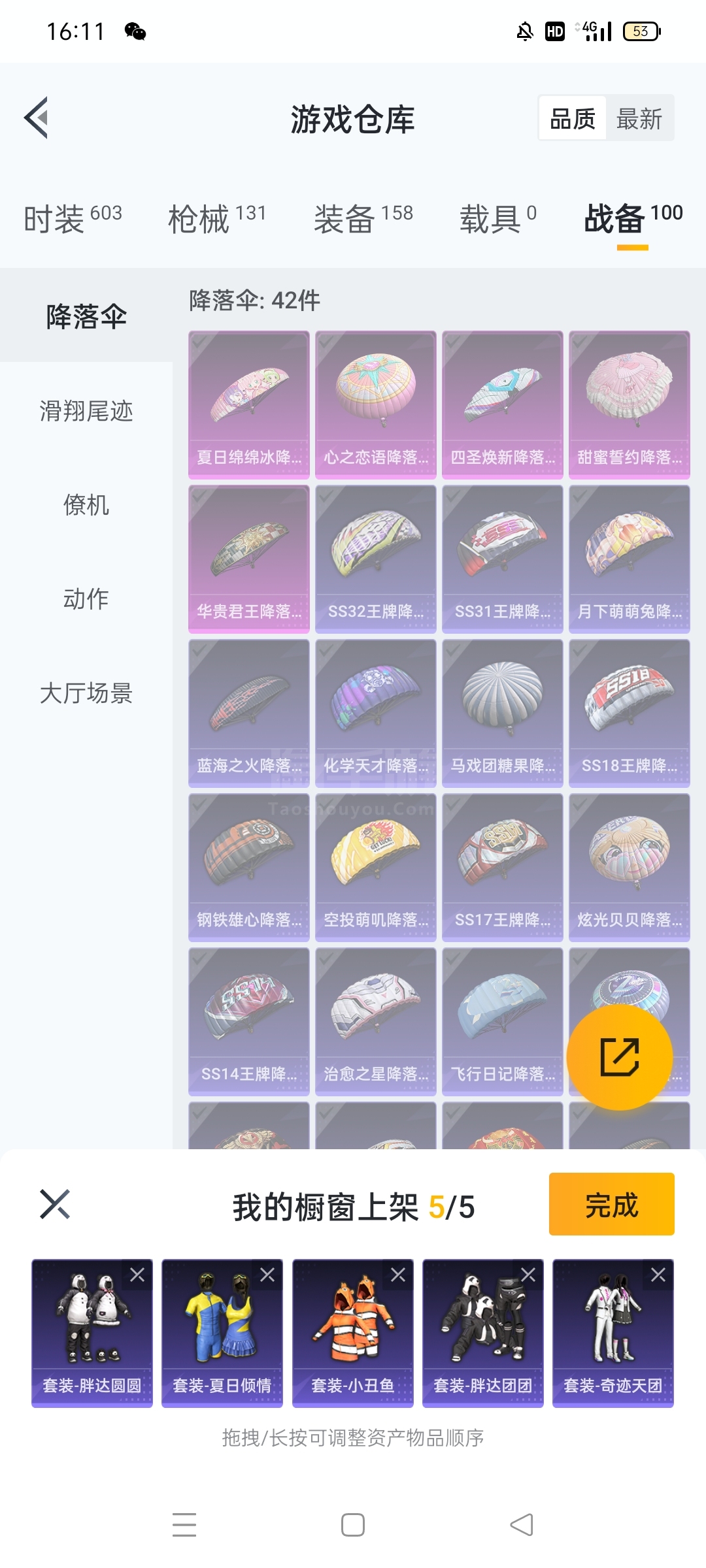Switch to the 时装 tab

click(73, 218)
